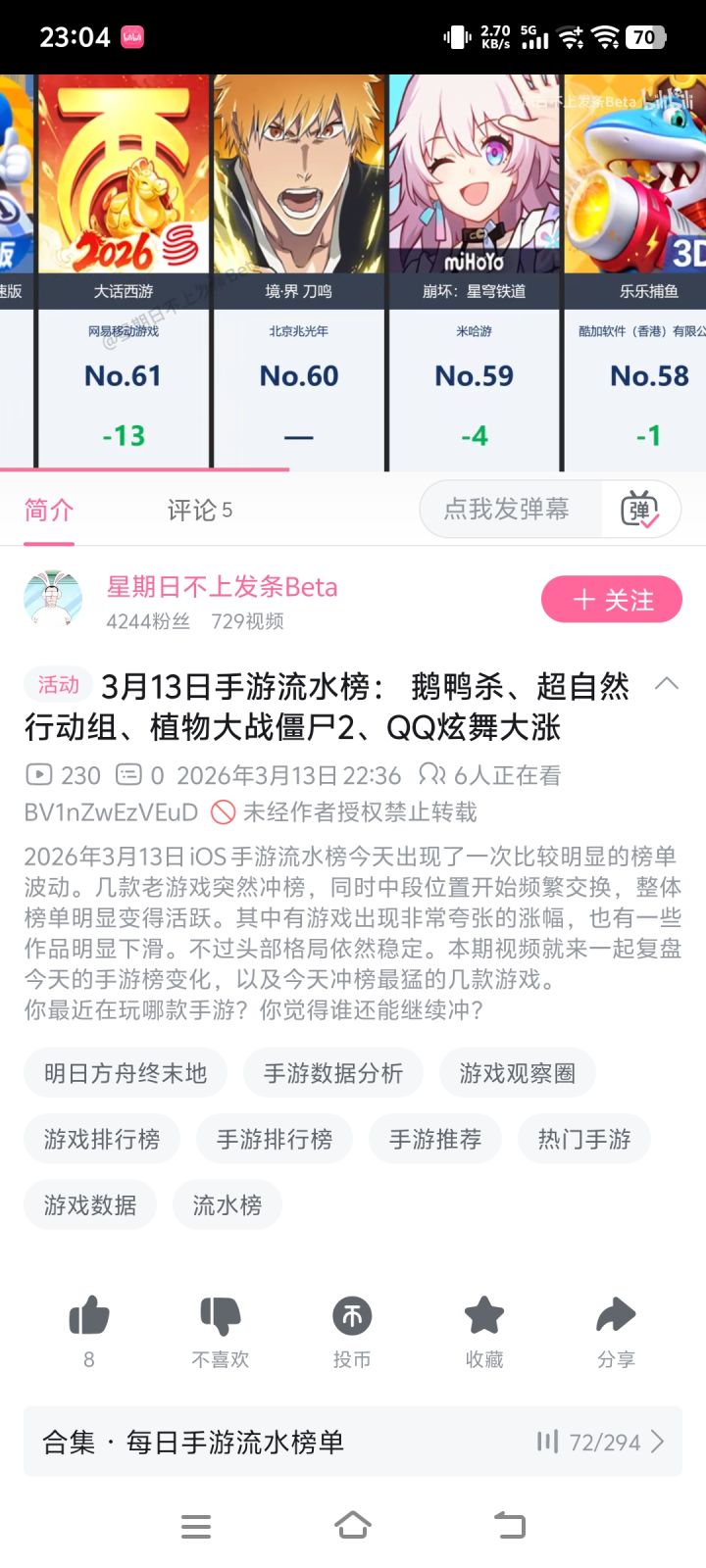Open the 手游数据分析 tag
Image resolution: width=706 pixels, height=1568 pixels.
coord(333,1072)
